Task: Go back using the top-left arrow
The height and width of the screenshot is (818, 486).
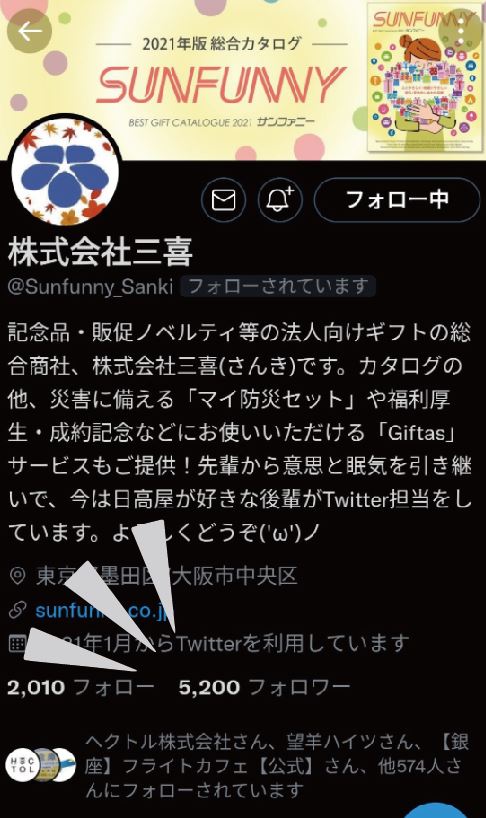Action: [x=29, y=31]
